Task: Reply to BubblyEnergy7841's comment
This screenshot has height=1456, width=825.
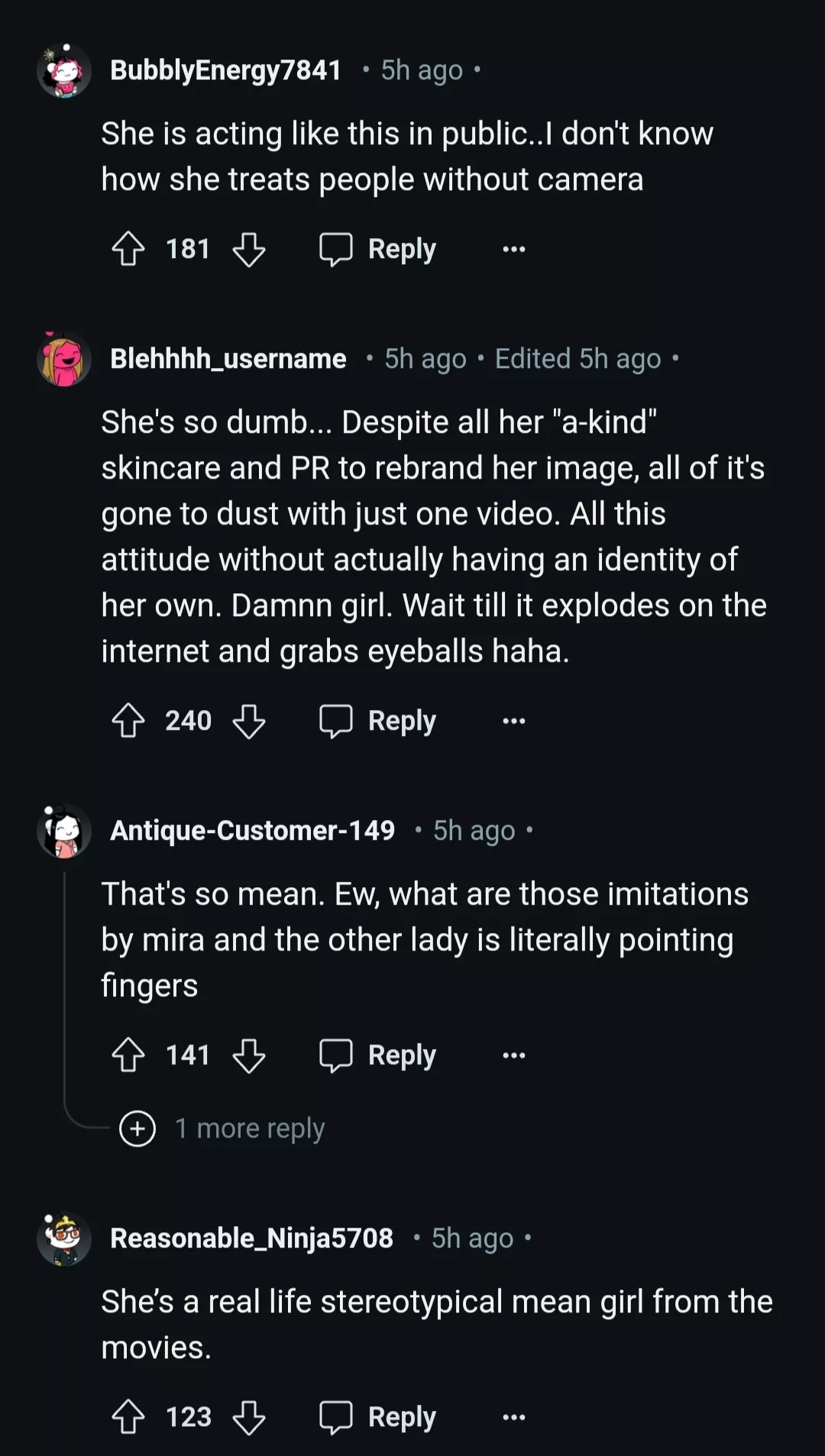Action: (378, 249)
